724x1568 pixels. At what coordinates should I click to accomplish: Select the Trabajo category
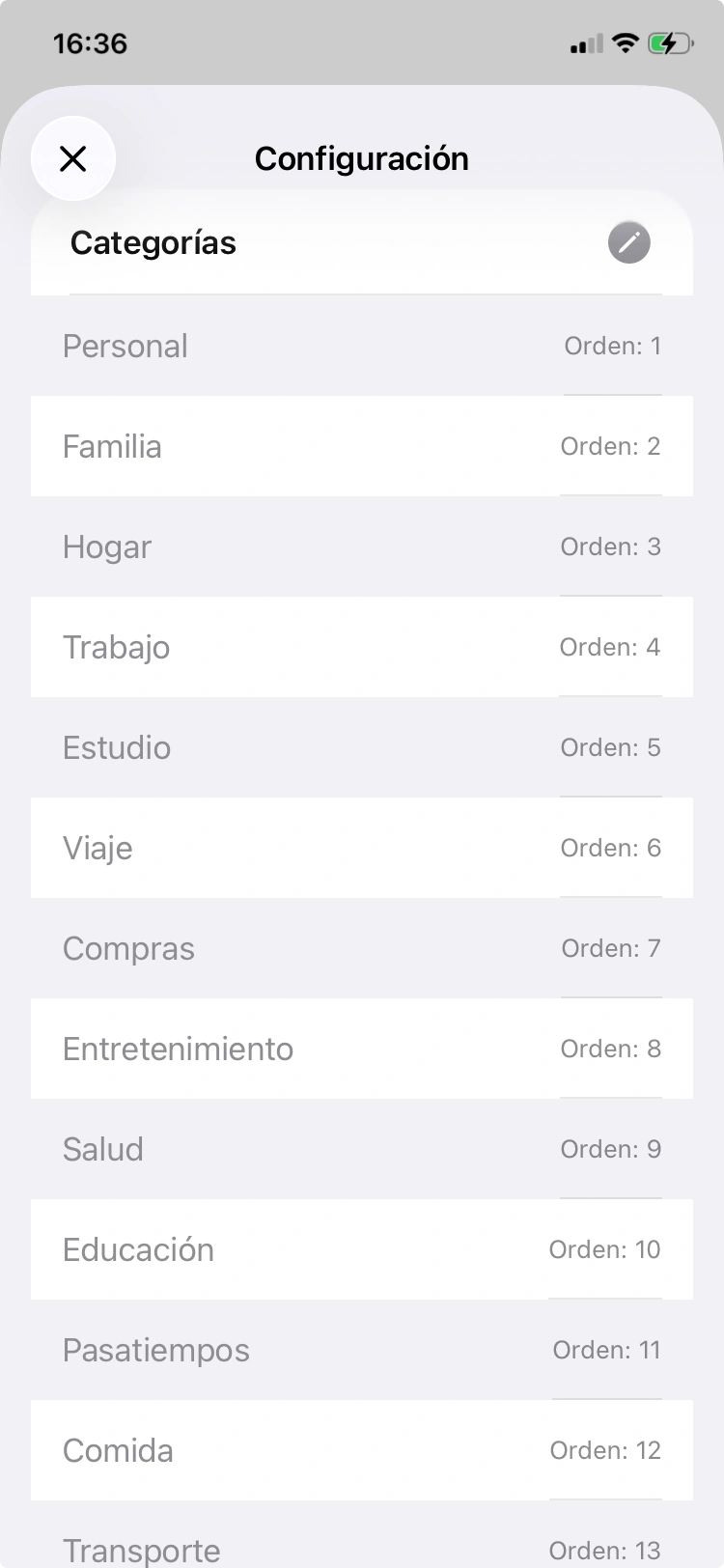(x=116, y=647)
